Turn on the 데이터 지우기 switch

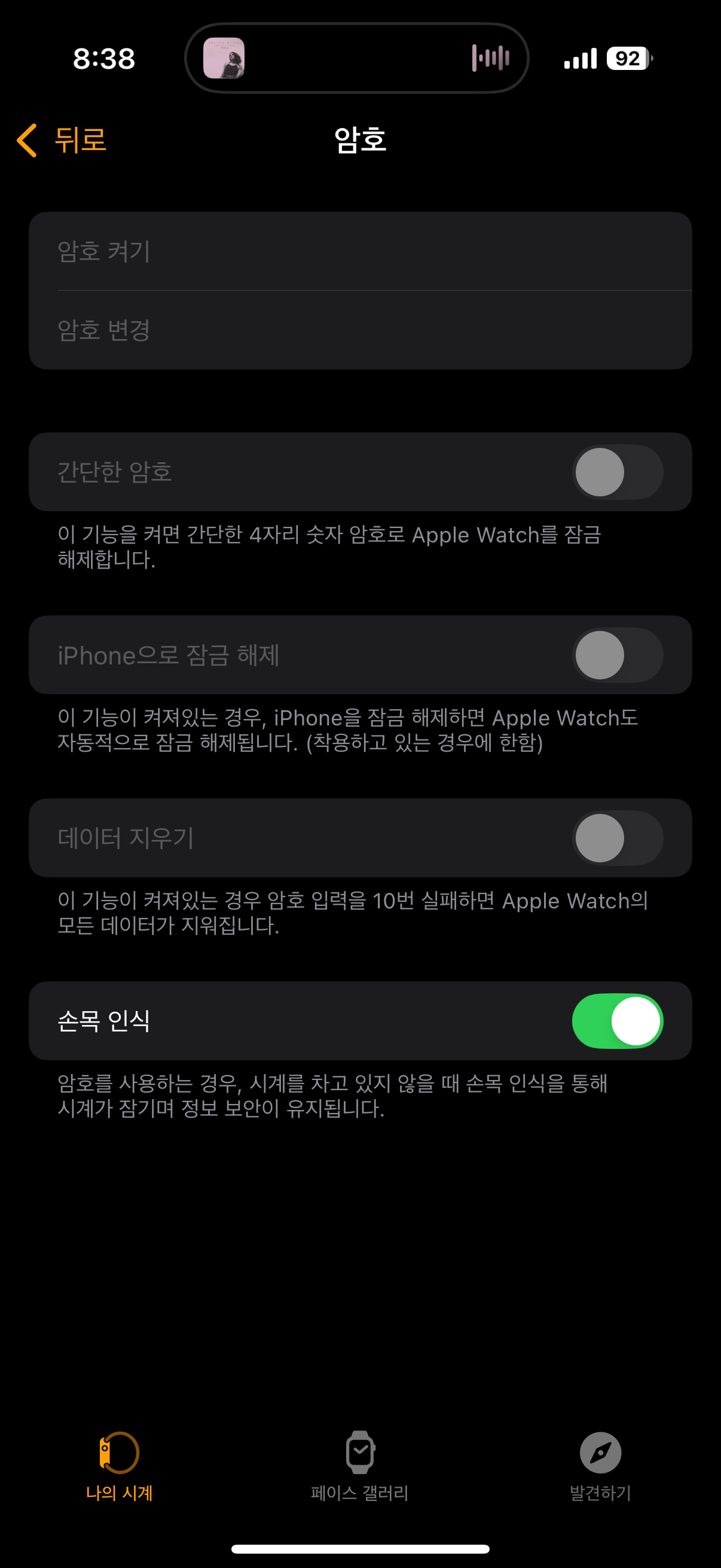pos(617,838)
